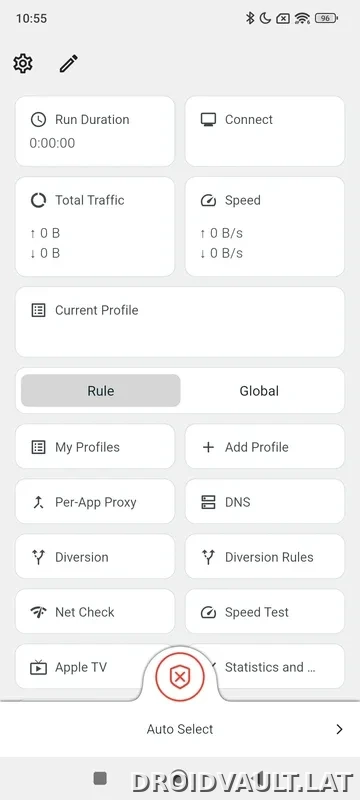This screenshot has width=360, height=800.
Task: Open the Connect card
Action: tap(265, 131)
